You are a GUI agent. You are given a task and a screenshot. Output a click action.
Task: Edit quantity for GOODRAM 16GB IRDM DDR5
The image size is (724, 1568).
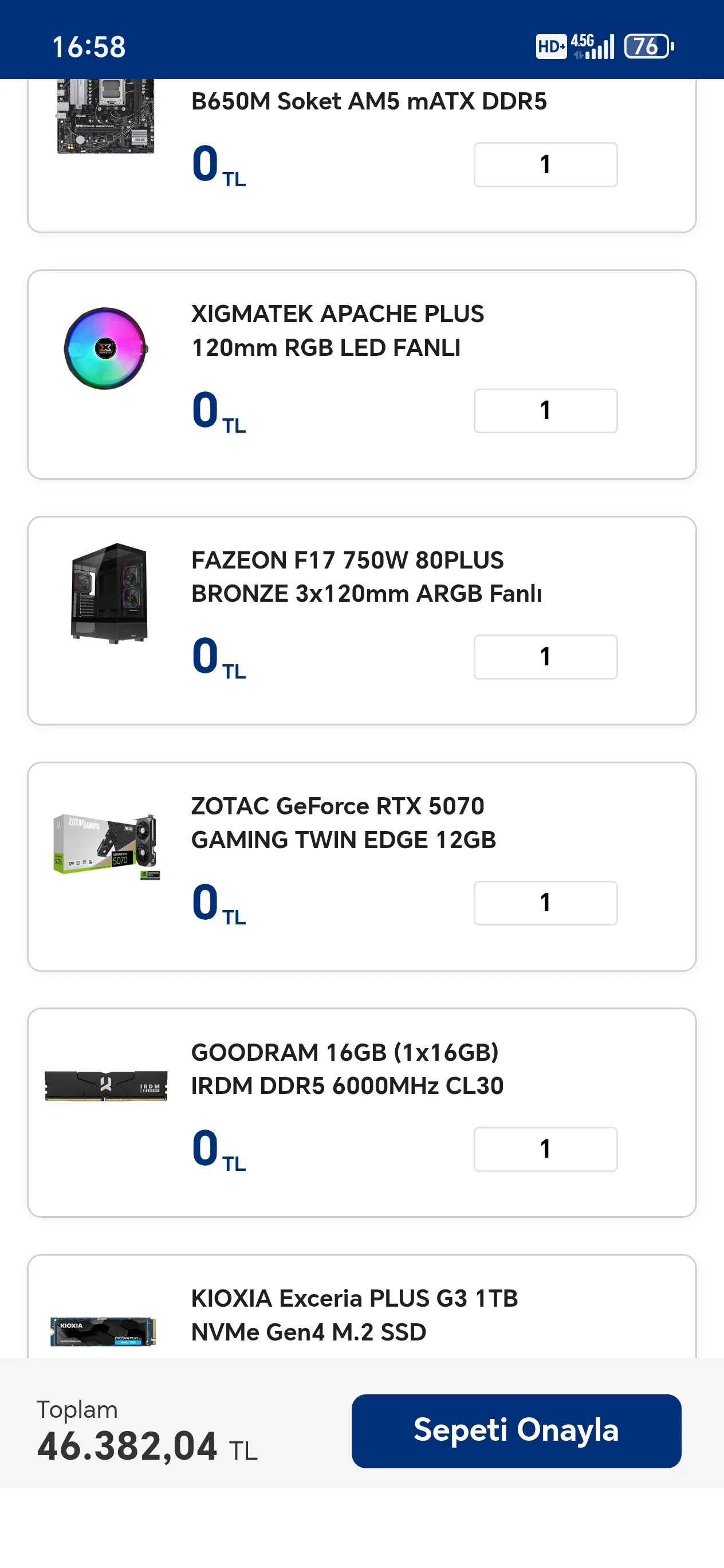coord(545,1148)
